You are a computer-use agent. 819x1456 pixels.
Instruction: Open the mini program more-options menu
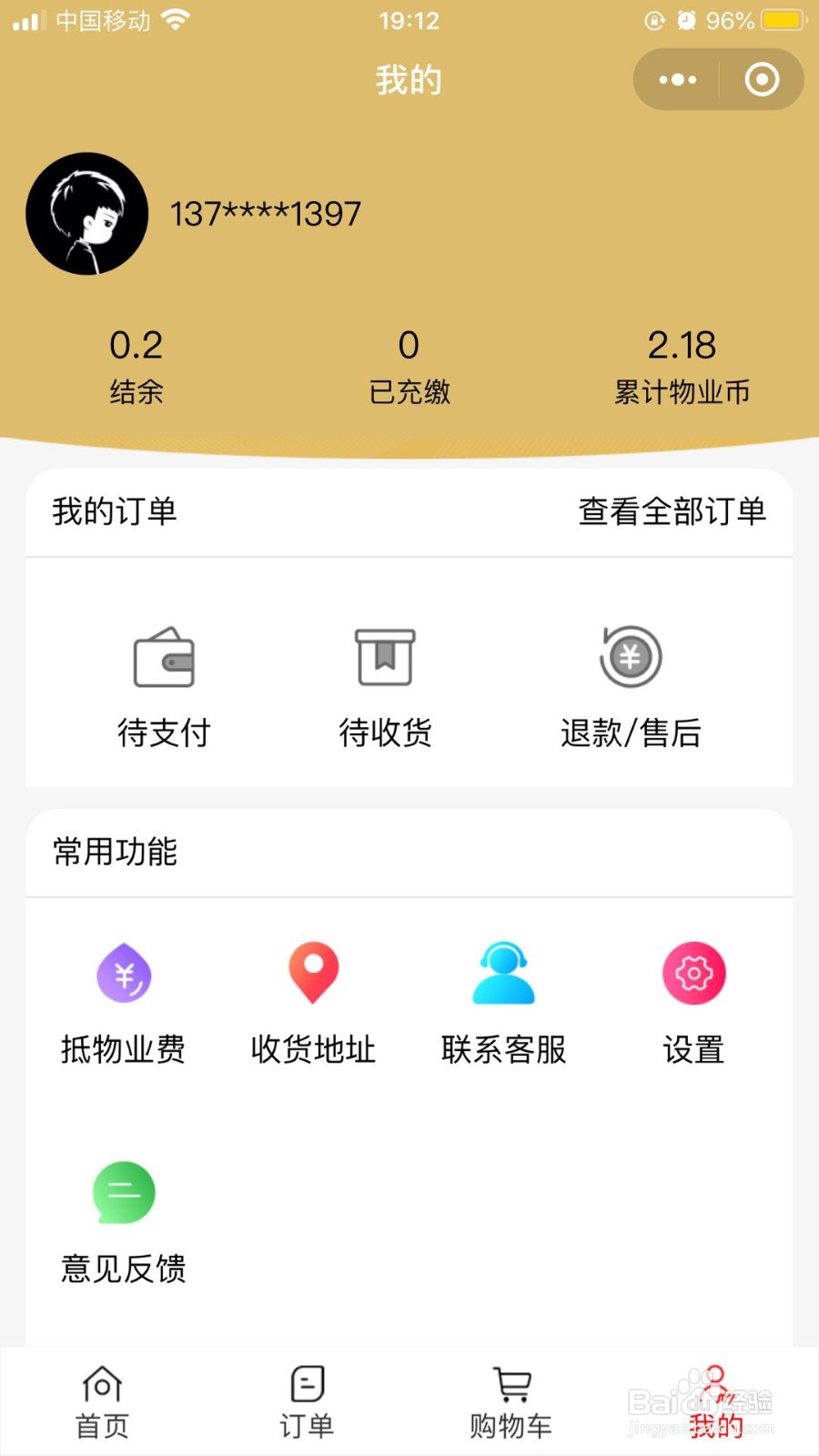tap(677, 80)
